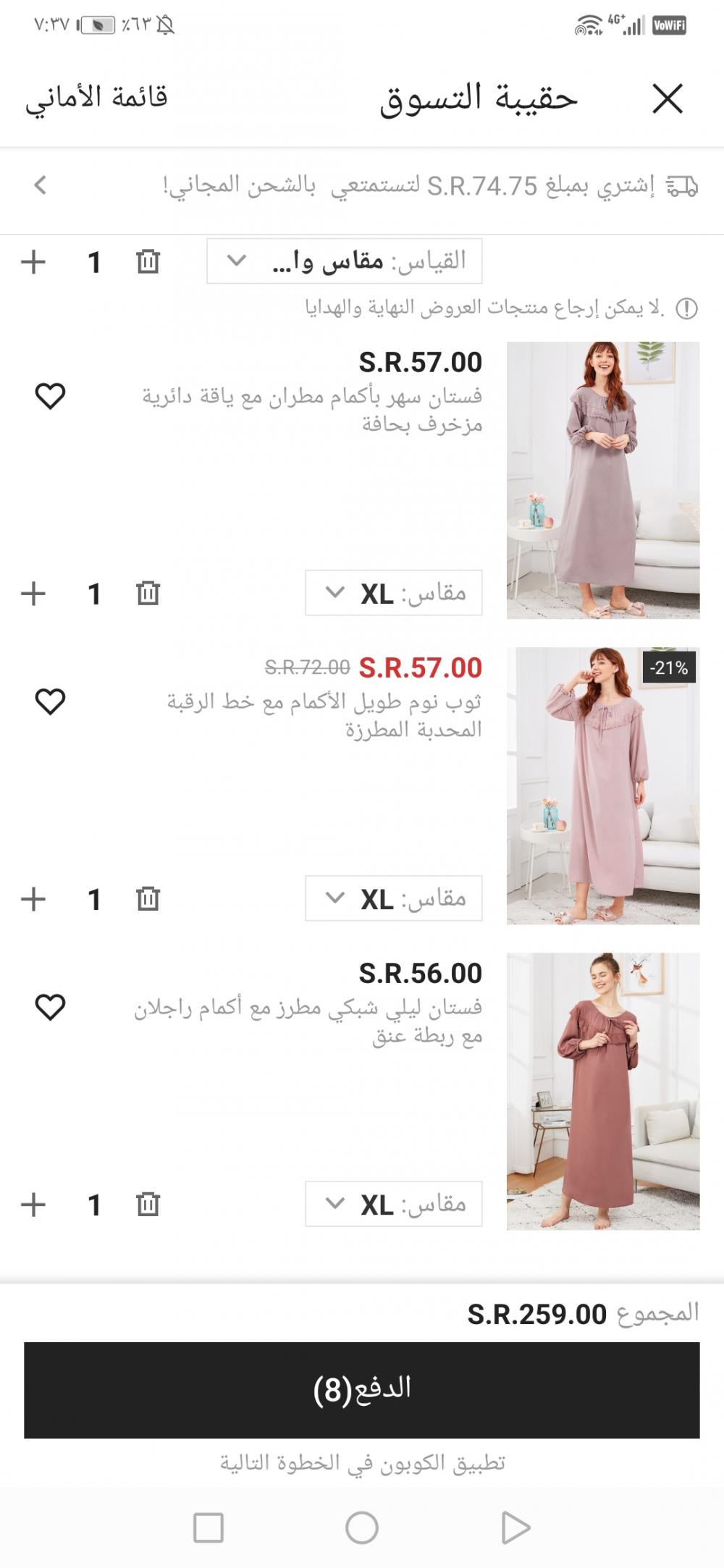Increase quantity of the S.R.56.00 dress
This screenshot has width=724, height=1568.
point(33,1204)
